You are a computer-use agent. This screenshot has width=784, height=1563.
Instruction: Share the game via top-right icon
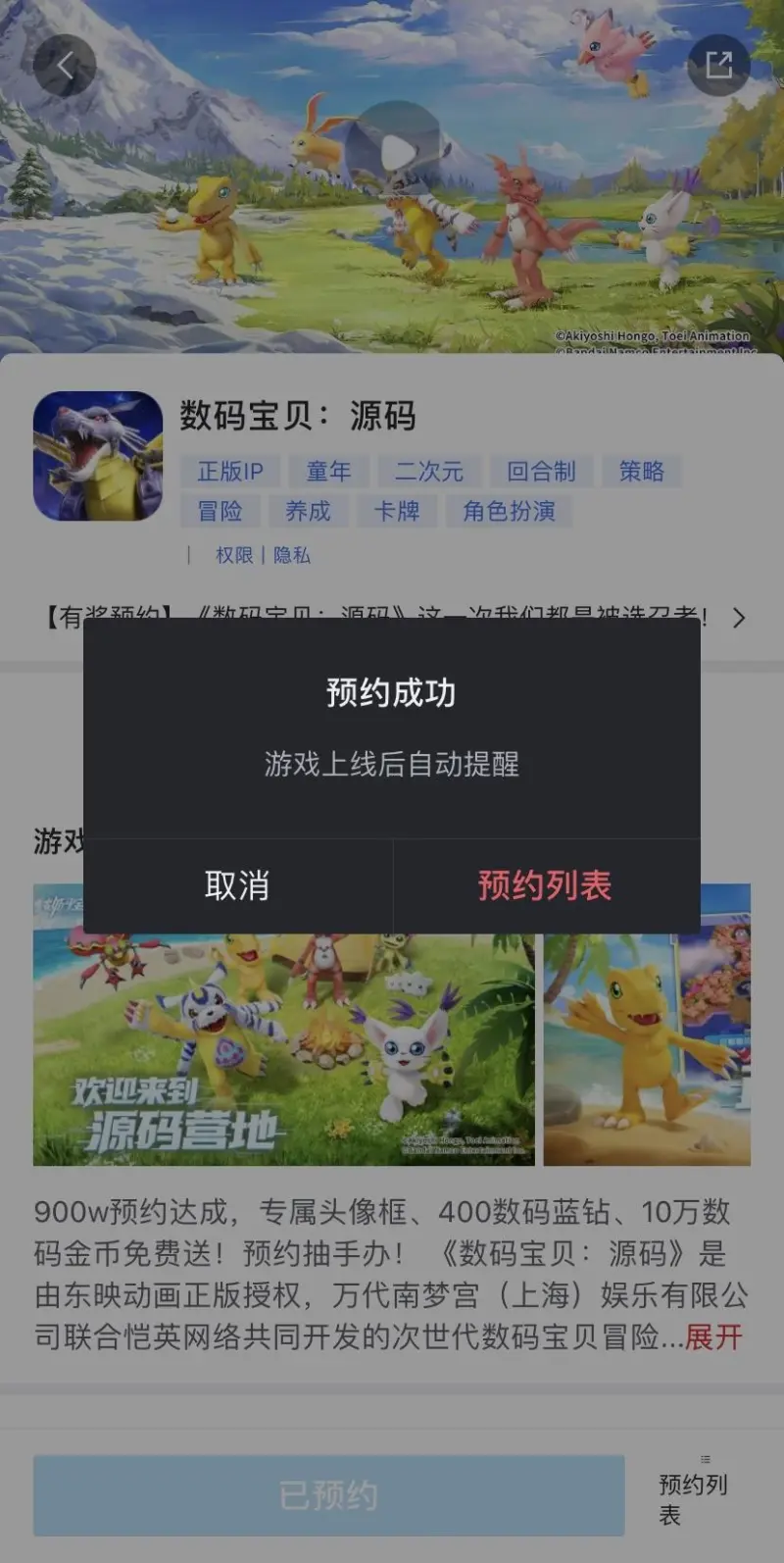click(718, 66)
